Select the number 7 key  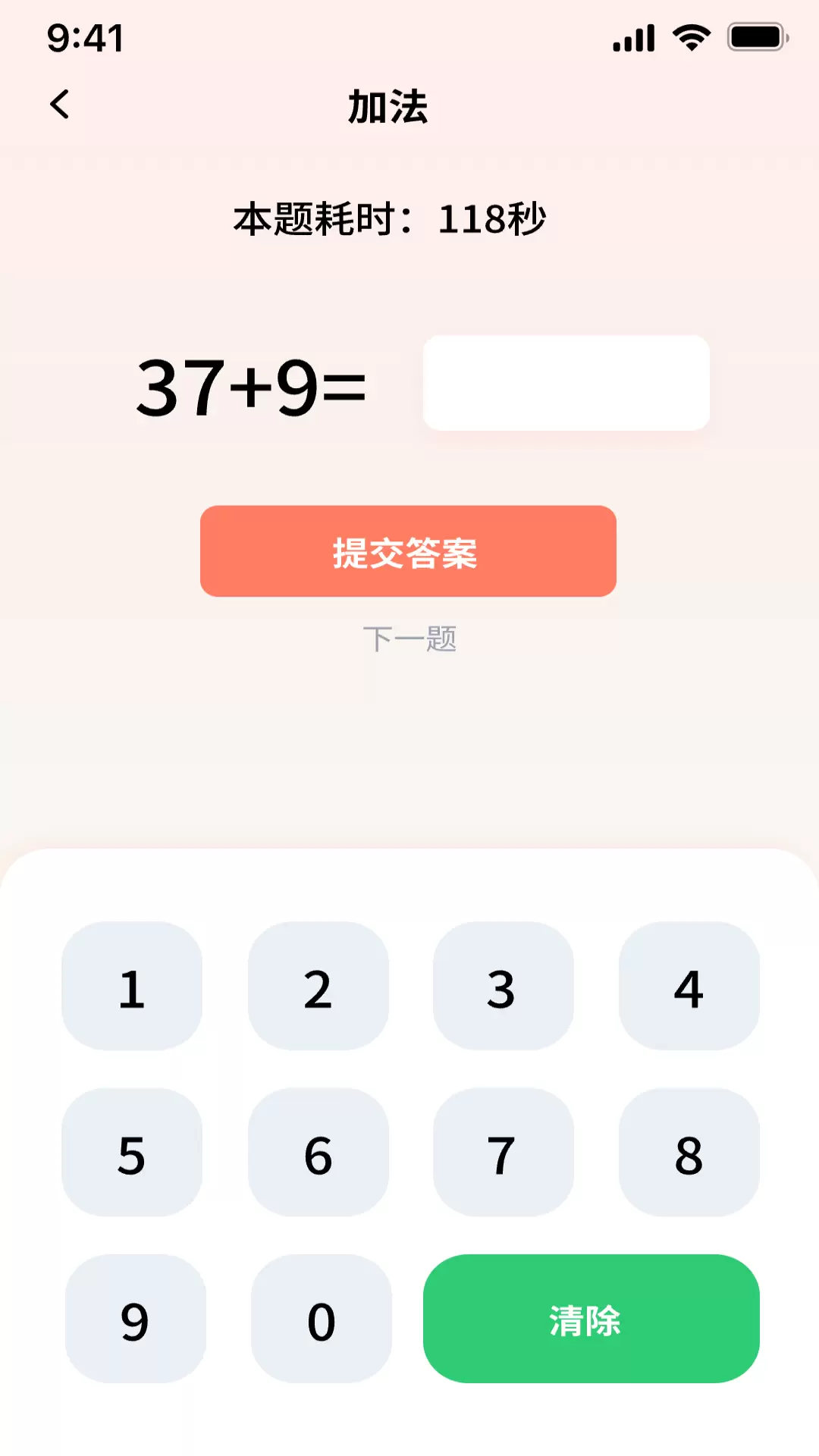click(x=504, y=1153)
